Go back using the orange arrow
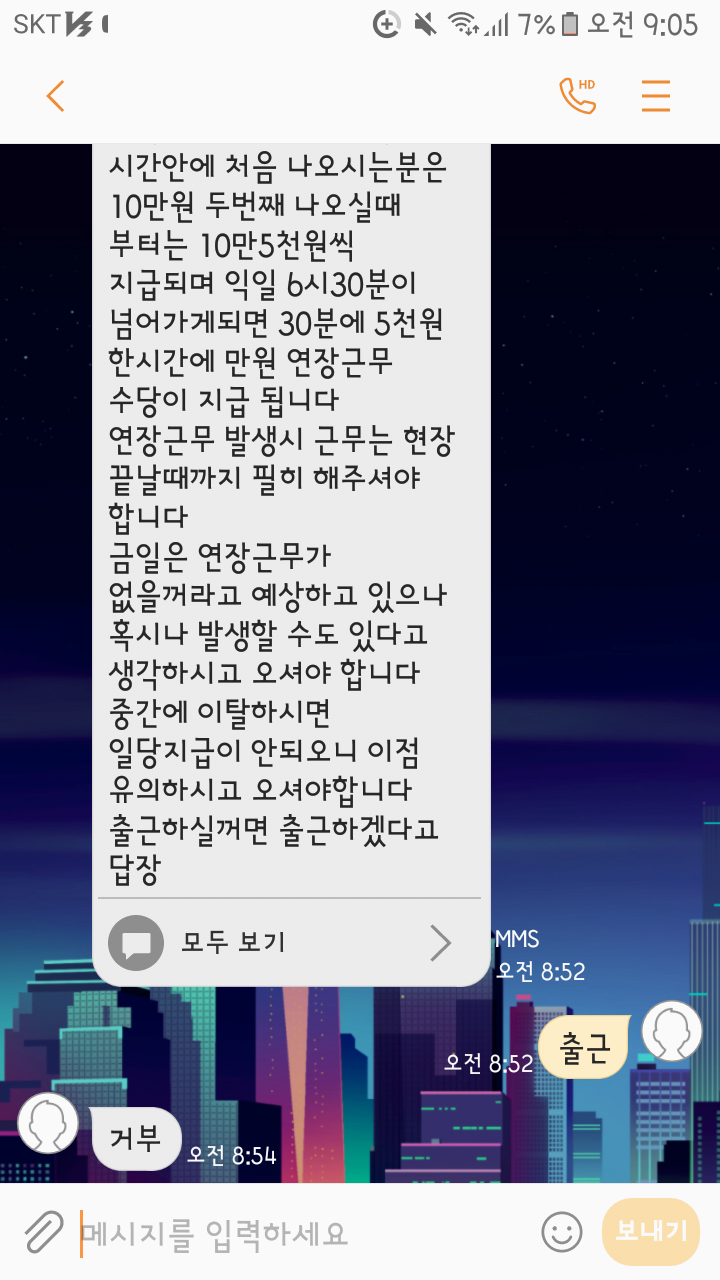The width and height of the screenshot is (720, 1280). click(55, 96)
